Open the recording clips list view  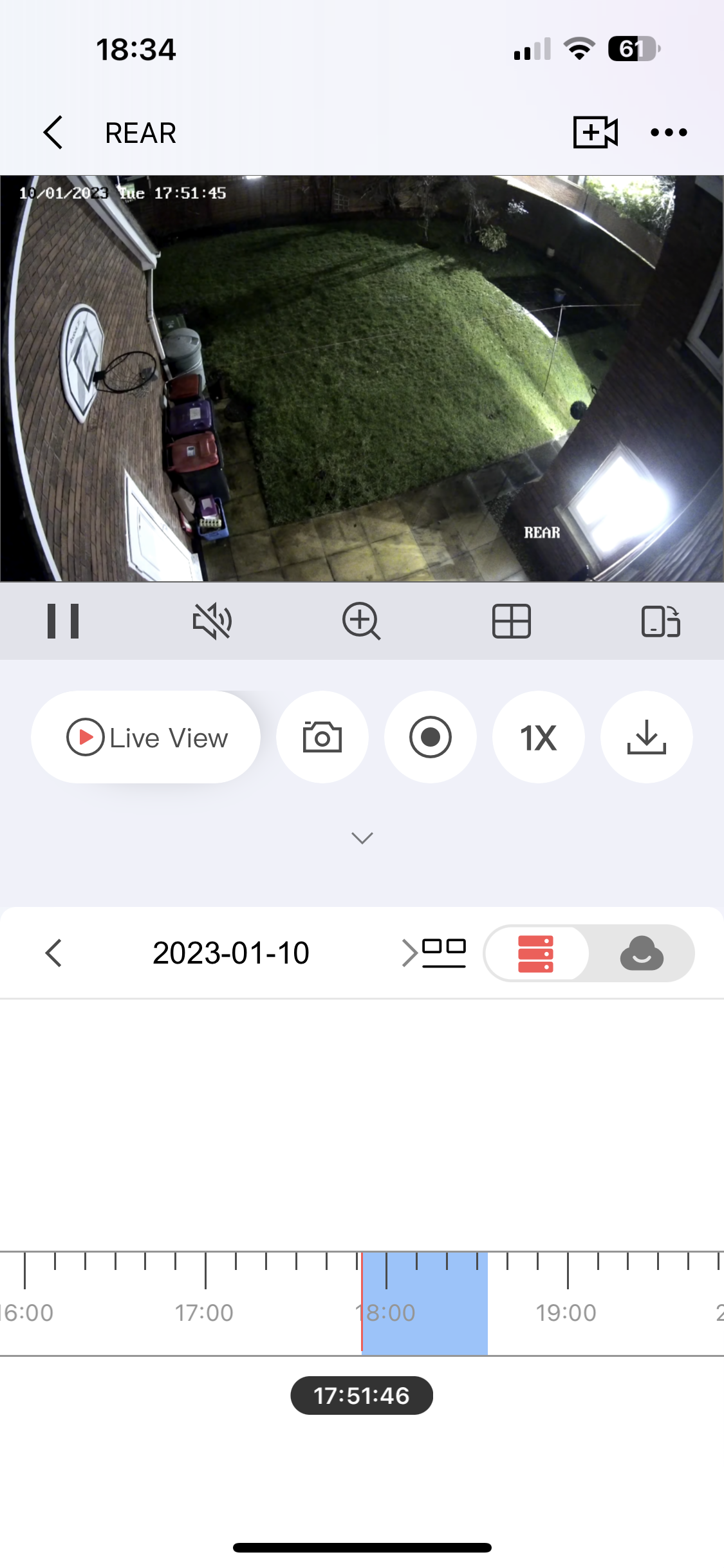[445, 953]
